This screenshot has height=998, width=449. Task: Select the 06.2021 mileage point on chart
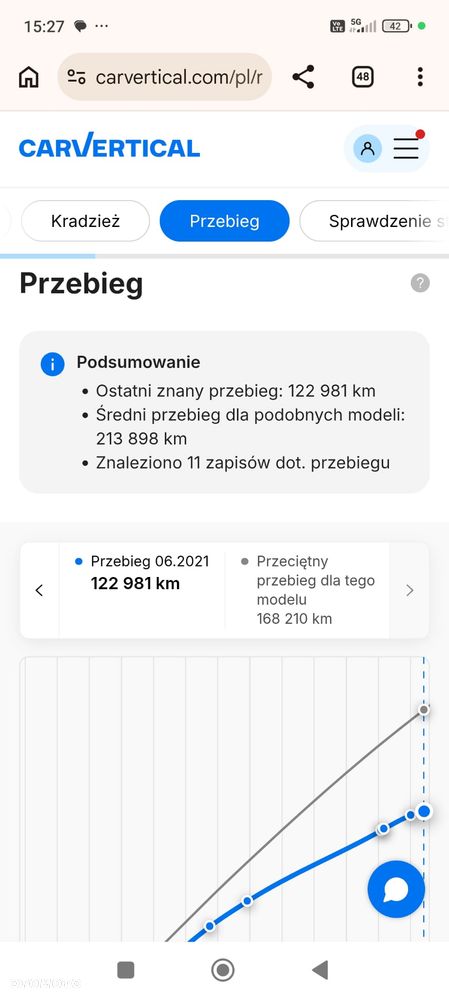pos(424,811)
